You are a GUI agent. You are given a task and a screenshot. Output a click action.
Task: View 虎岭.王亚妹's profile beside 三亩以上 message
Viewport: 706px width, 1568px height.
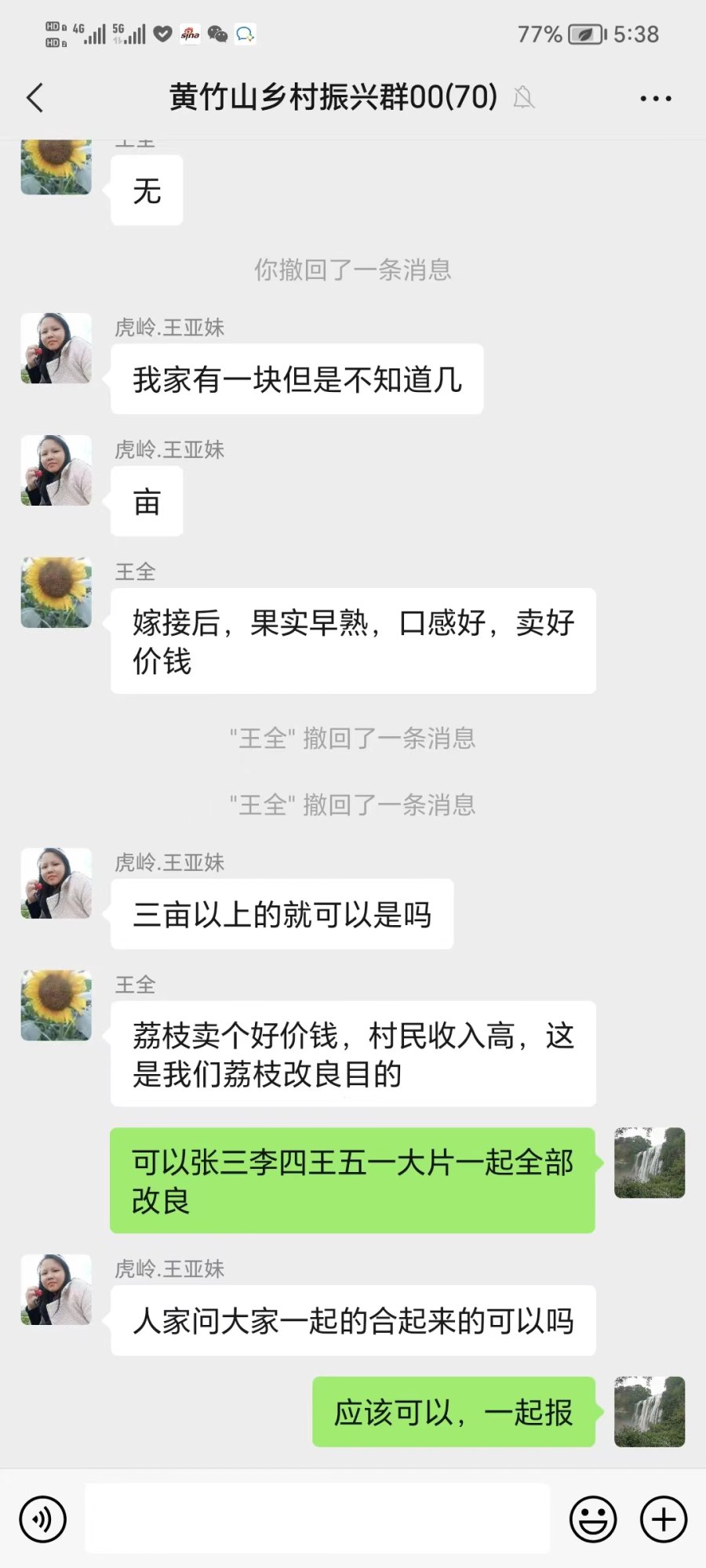click(x=56, y=883)
